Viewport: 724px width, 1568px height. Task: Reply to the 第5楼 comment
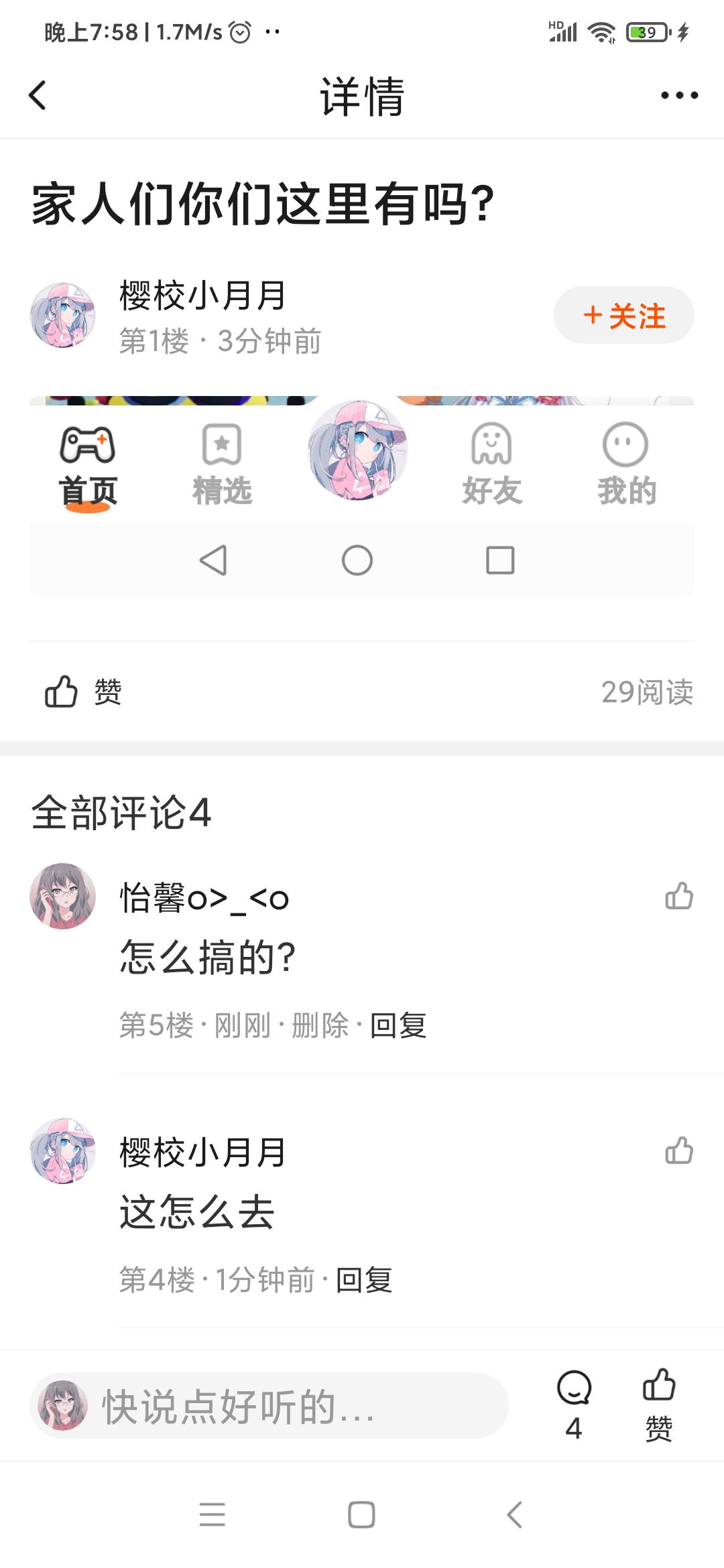click(x=398, y=1025)
